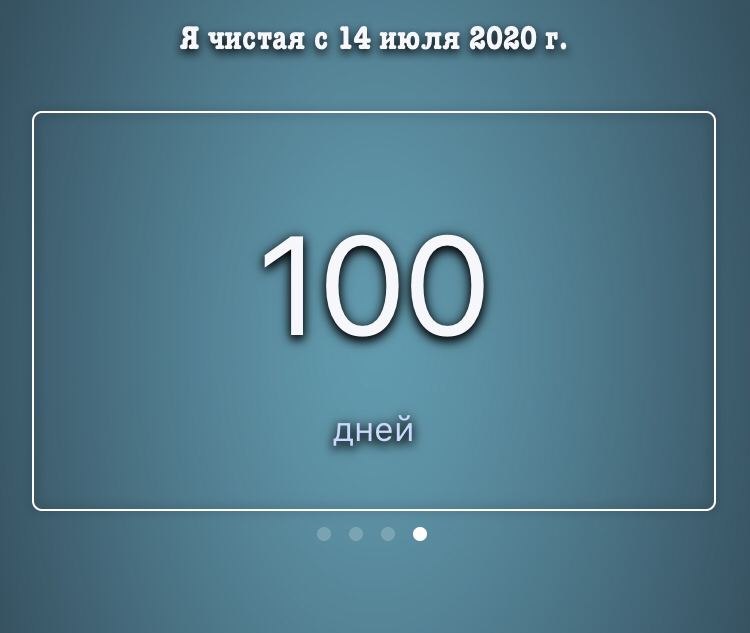Tap the active fourth page indicator dot

point(420,534)
